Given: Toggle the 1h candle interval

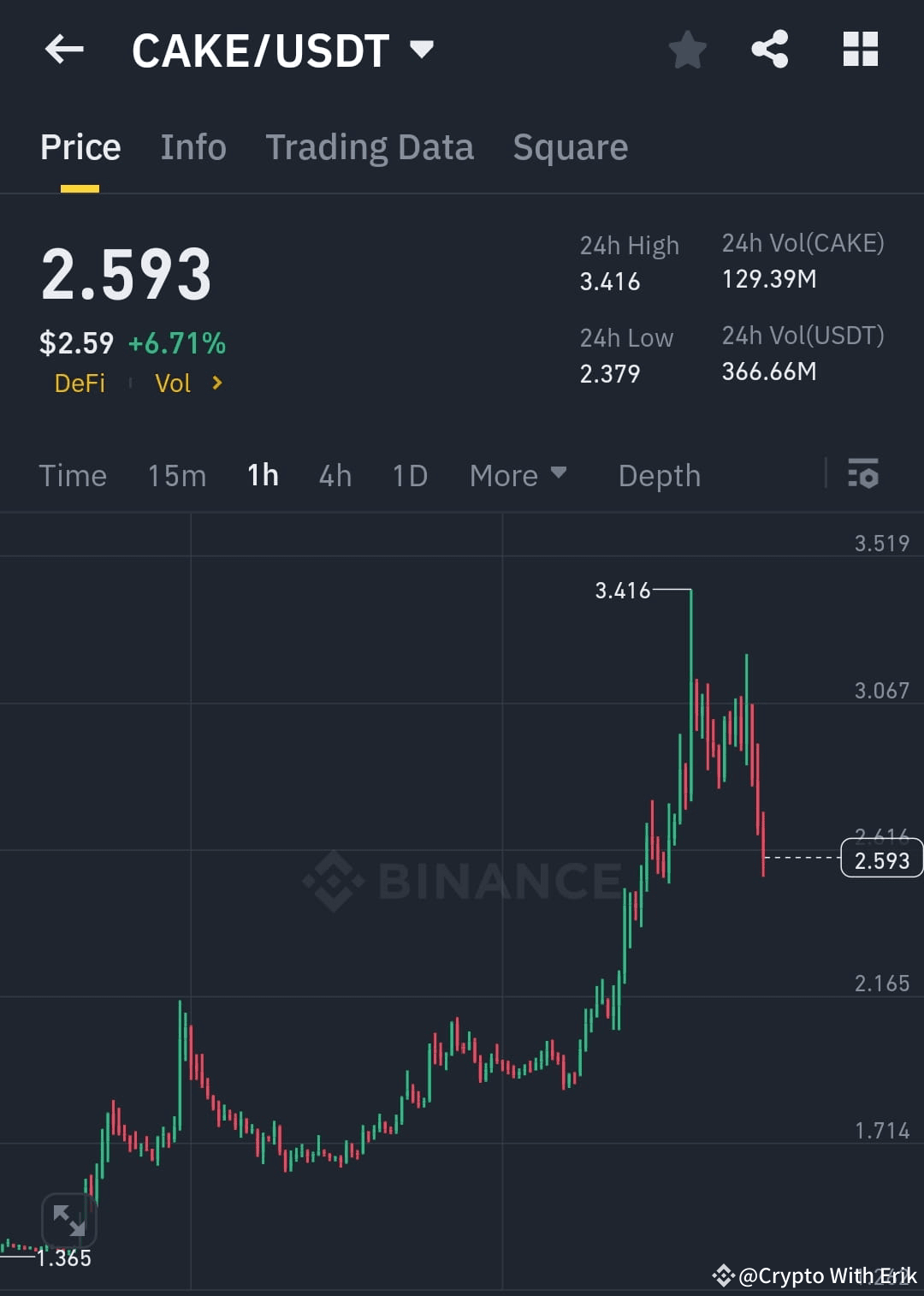Looking at the screenshot, I should pos(262,476).
